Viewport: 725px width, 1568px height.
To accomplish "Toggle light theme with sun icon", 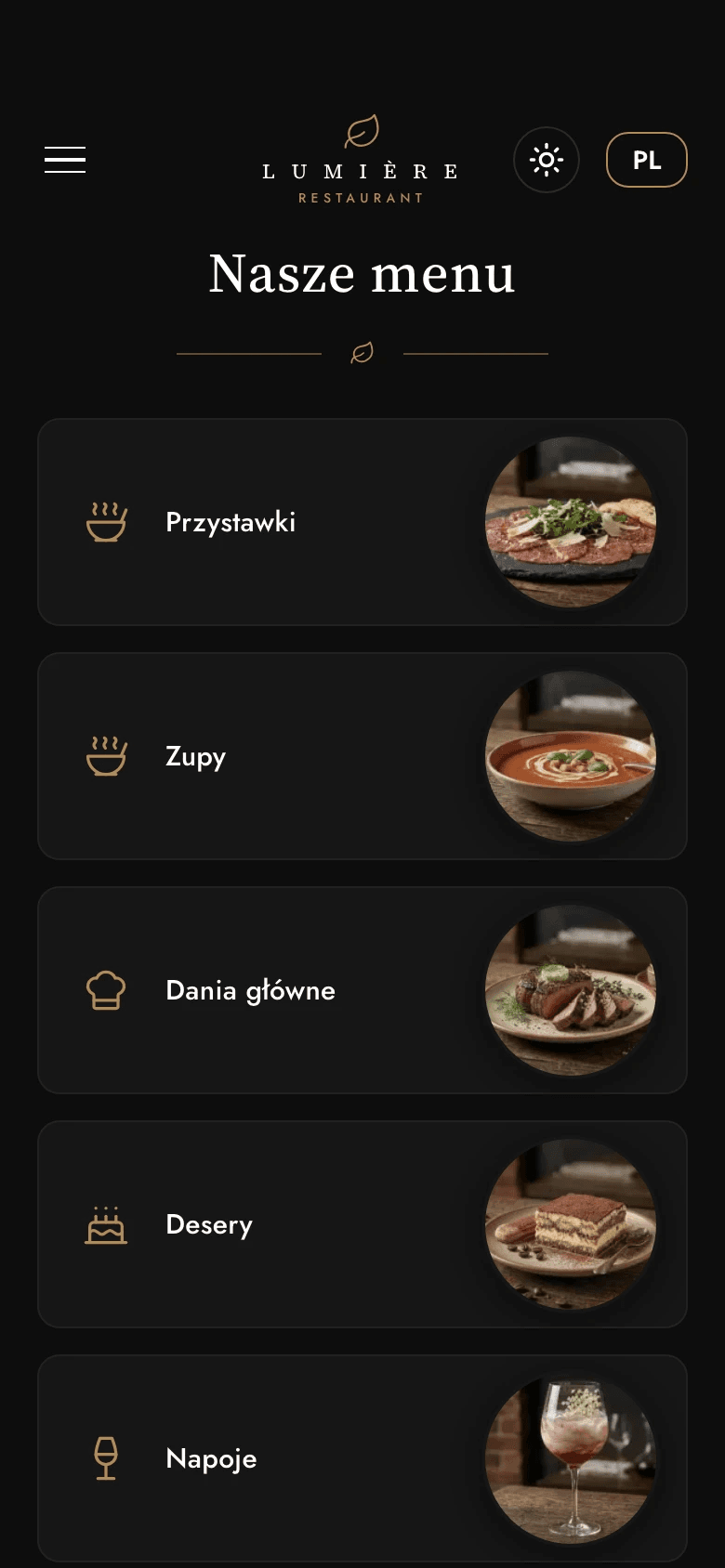I will pyautogui.click(x=547, y=160).
